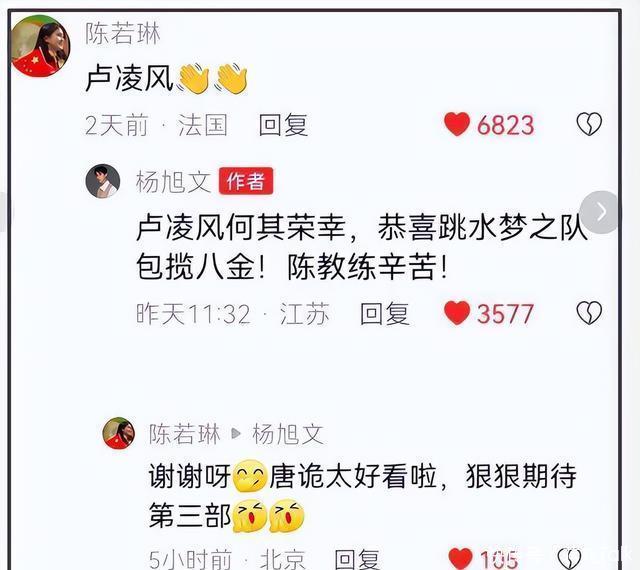The width and height of the screenshot is (640, 570).
Task: Like 陈若琳's 谢谢呀 reply comment
Action: coord(461,558)
